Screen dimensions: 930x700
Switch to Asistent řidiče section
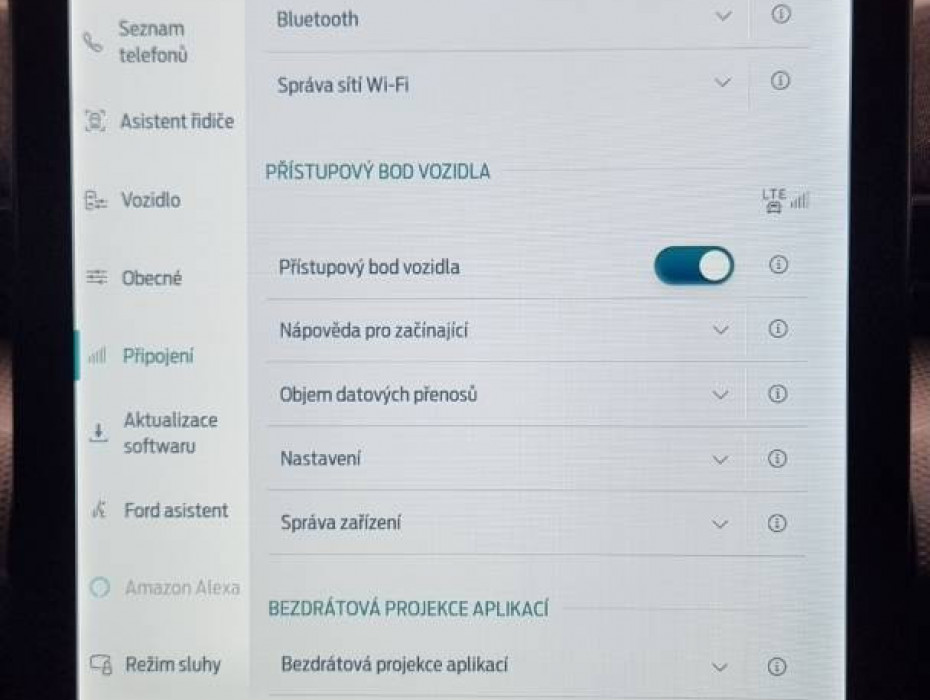(176, 122)
